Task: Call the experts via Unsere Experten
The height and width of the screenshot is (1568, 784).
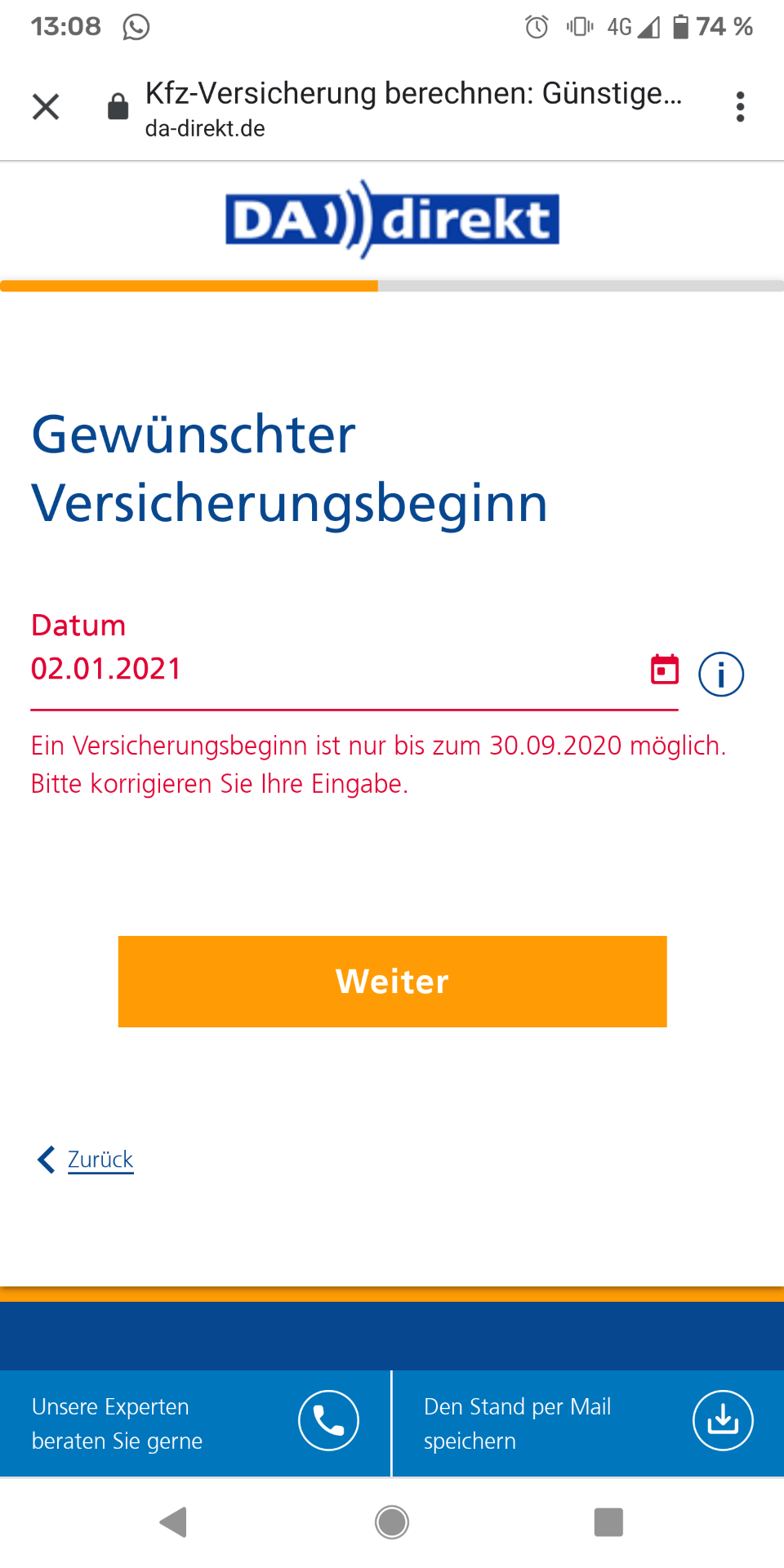Action: pyautogui.click(x=195, y=1423)
